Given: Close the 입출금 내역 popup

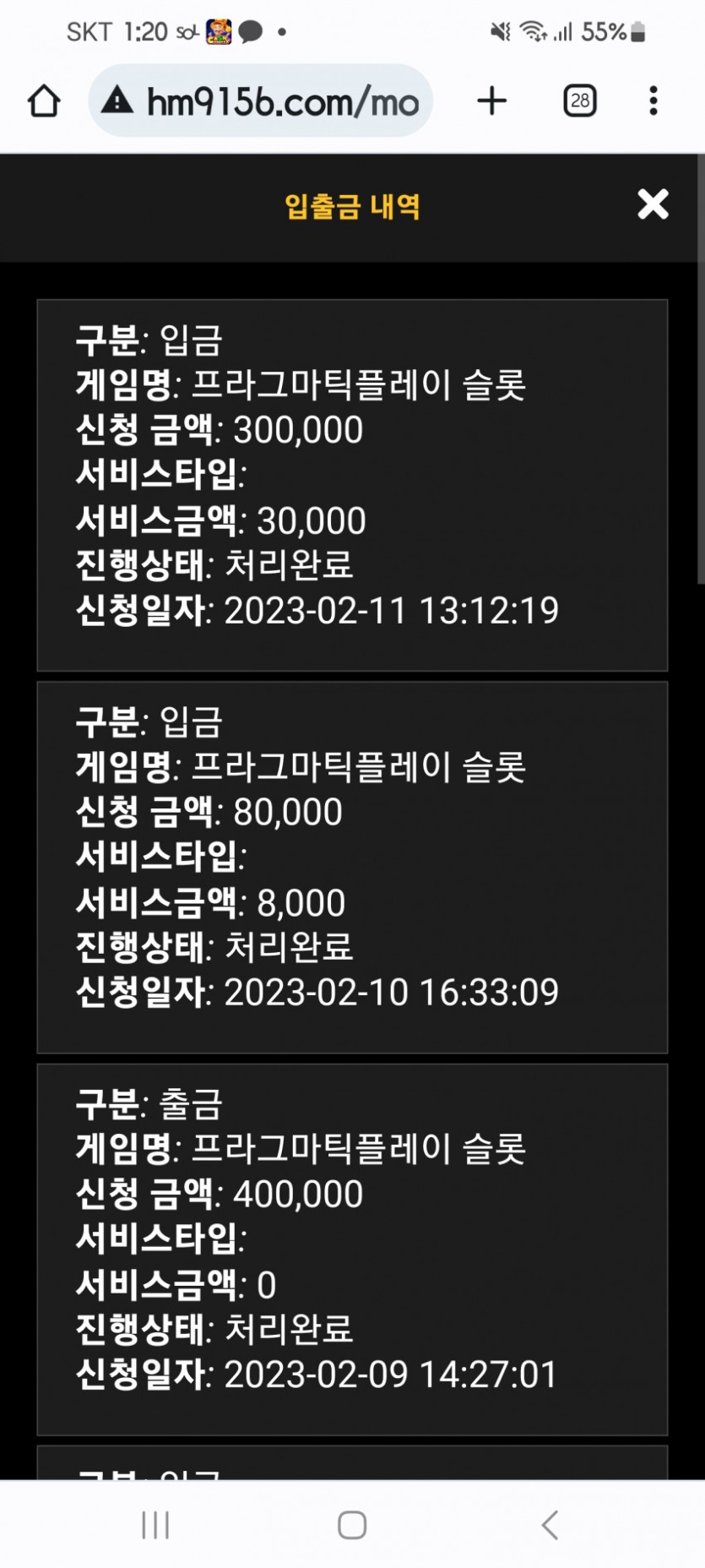Looking at the screenshot, I should 653,204.
